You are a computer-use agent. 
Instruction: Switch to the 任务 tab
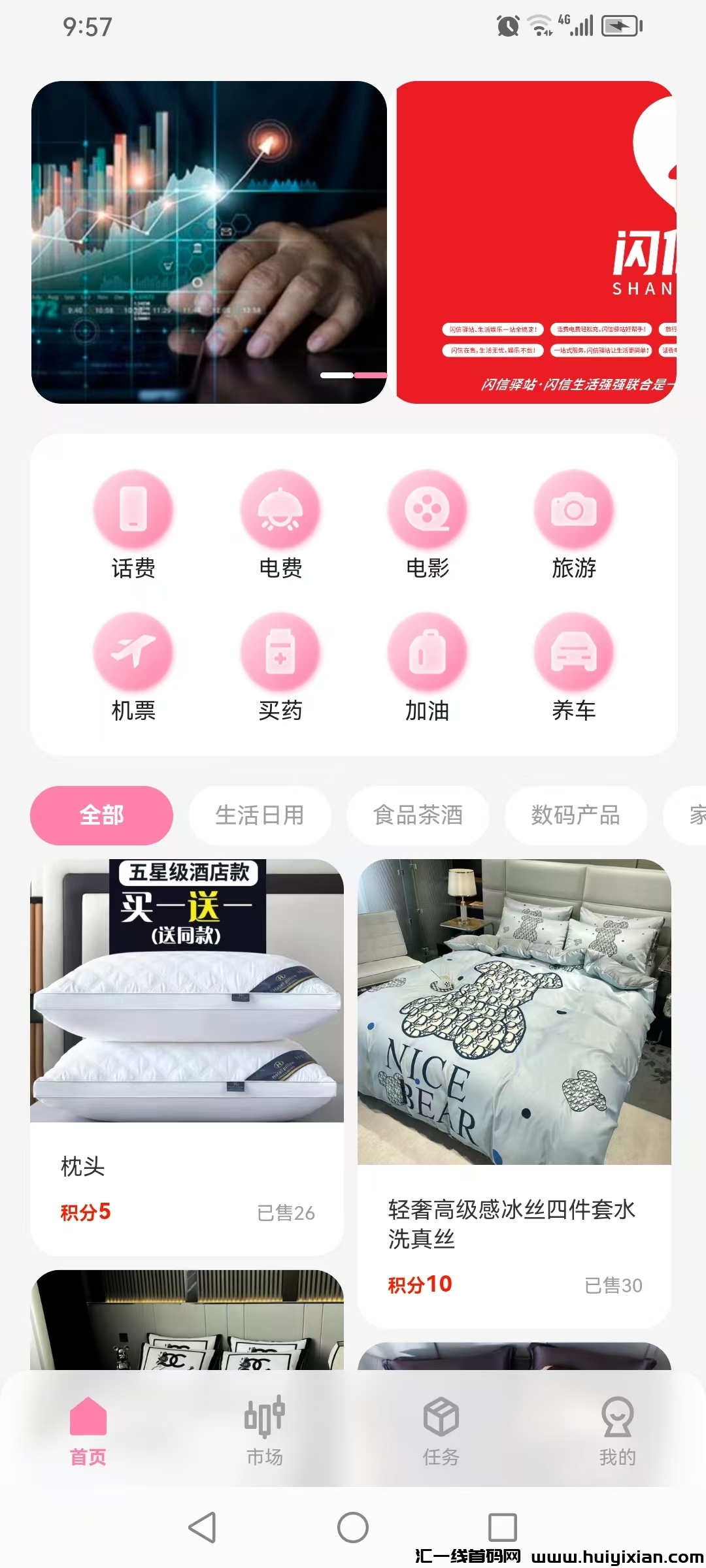441,1429
